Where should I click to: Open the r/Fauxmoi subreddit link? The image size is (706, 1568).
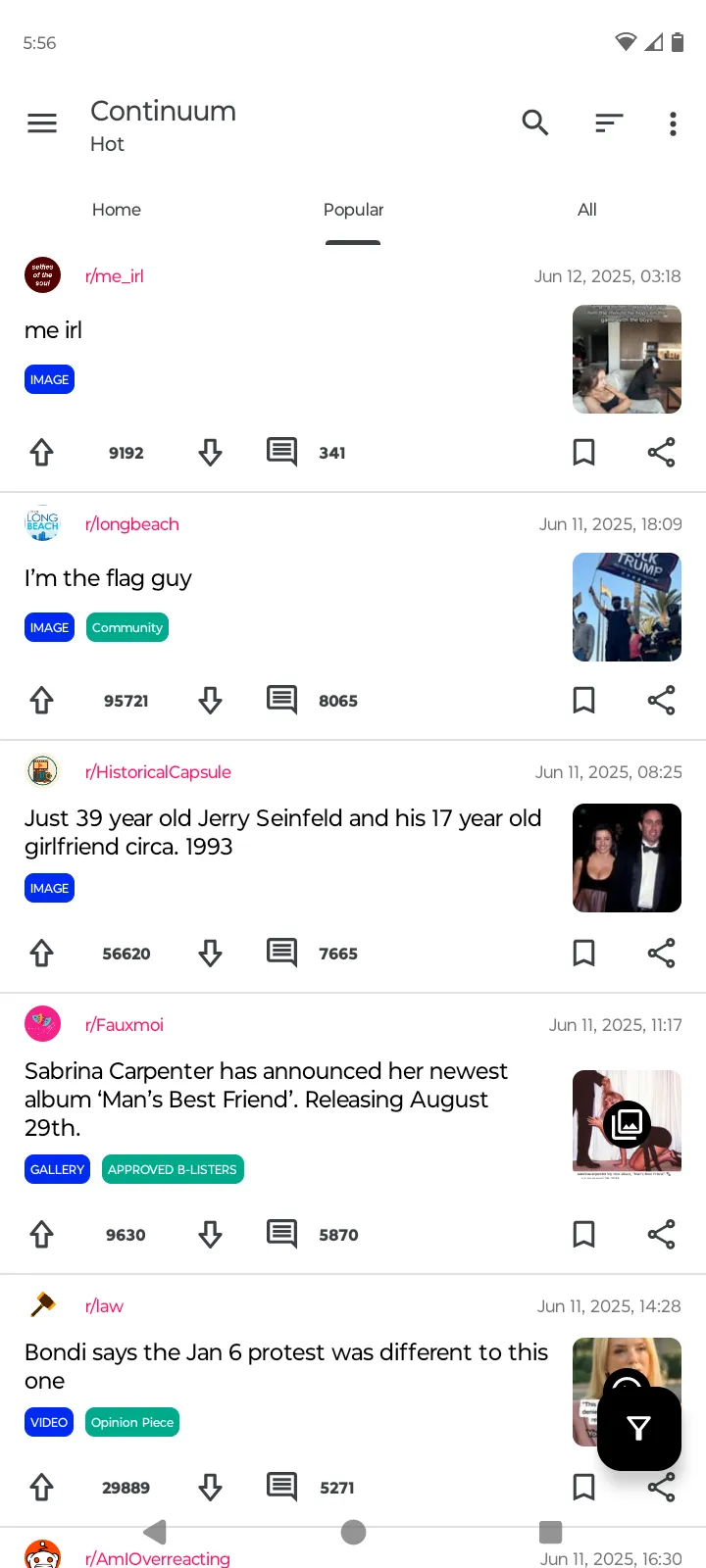pos(124,1024)
